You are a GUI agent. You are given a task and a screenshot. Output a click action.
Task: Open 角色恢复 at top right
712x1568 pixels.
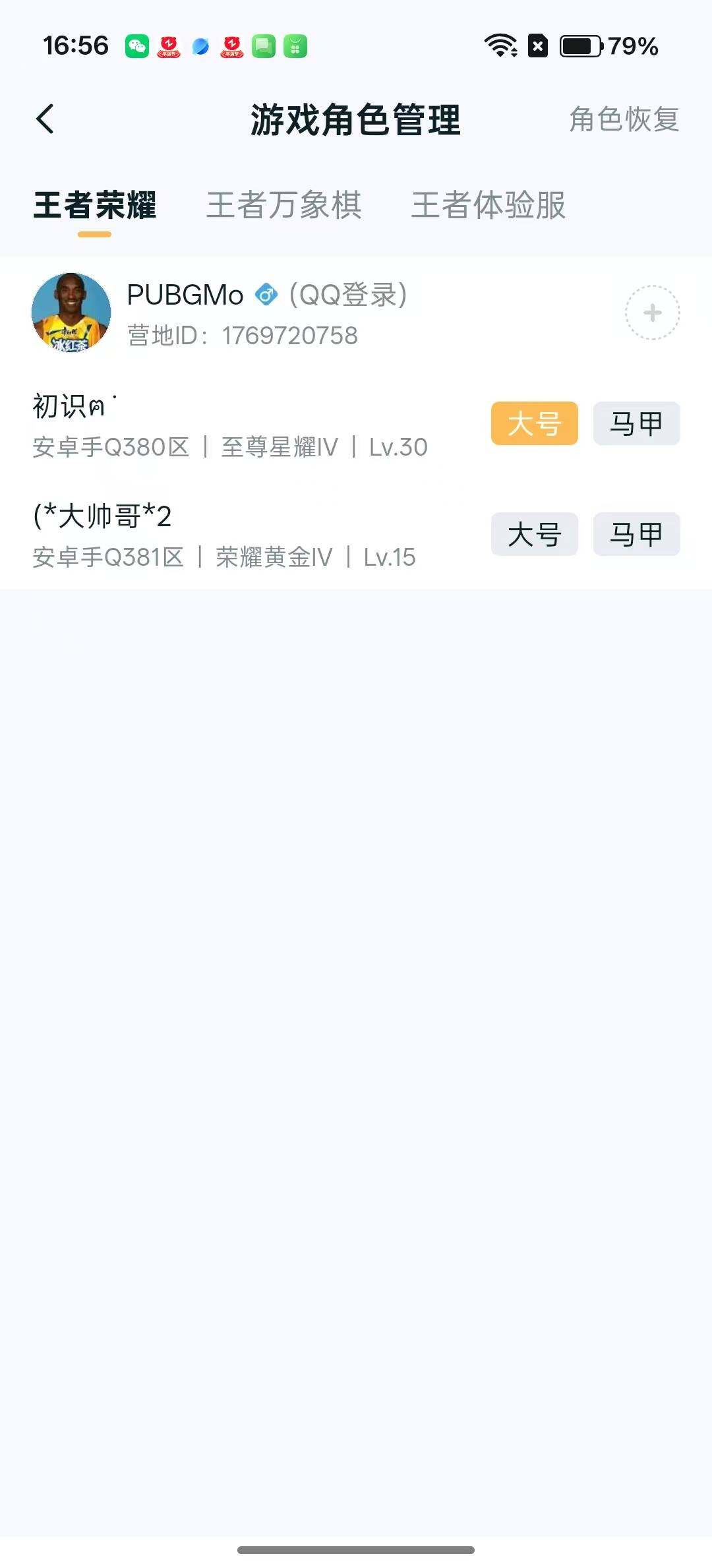623,120
